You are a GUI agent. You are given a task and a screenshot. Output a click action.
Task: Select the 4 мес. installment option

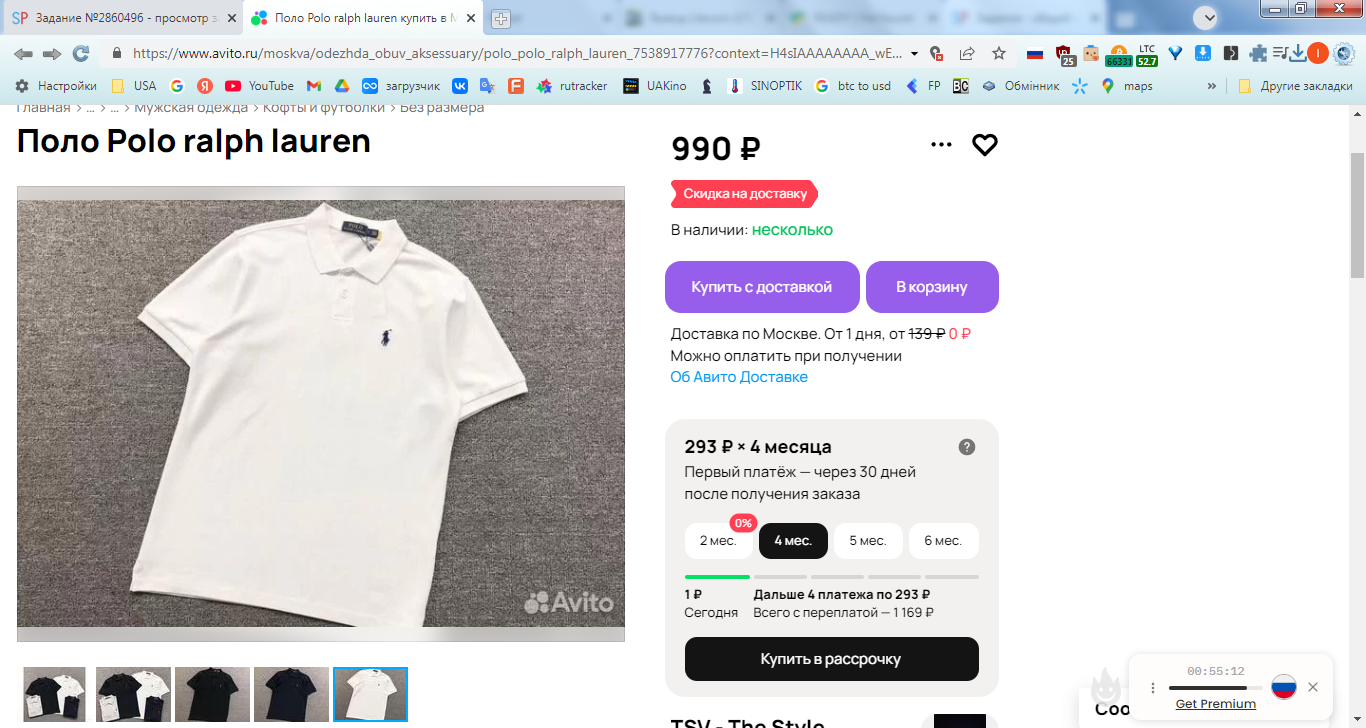coord(793,541)
